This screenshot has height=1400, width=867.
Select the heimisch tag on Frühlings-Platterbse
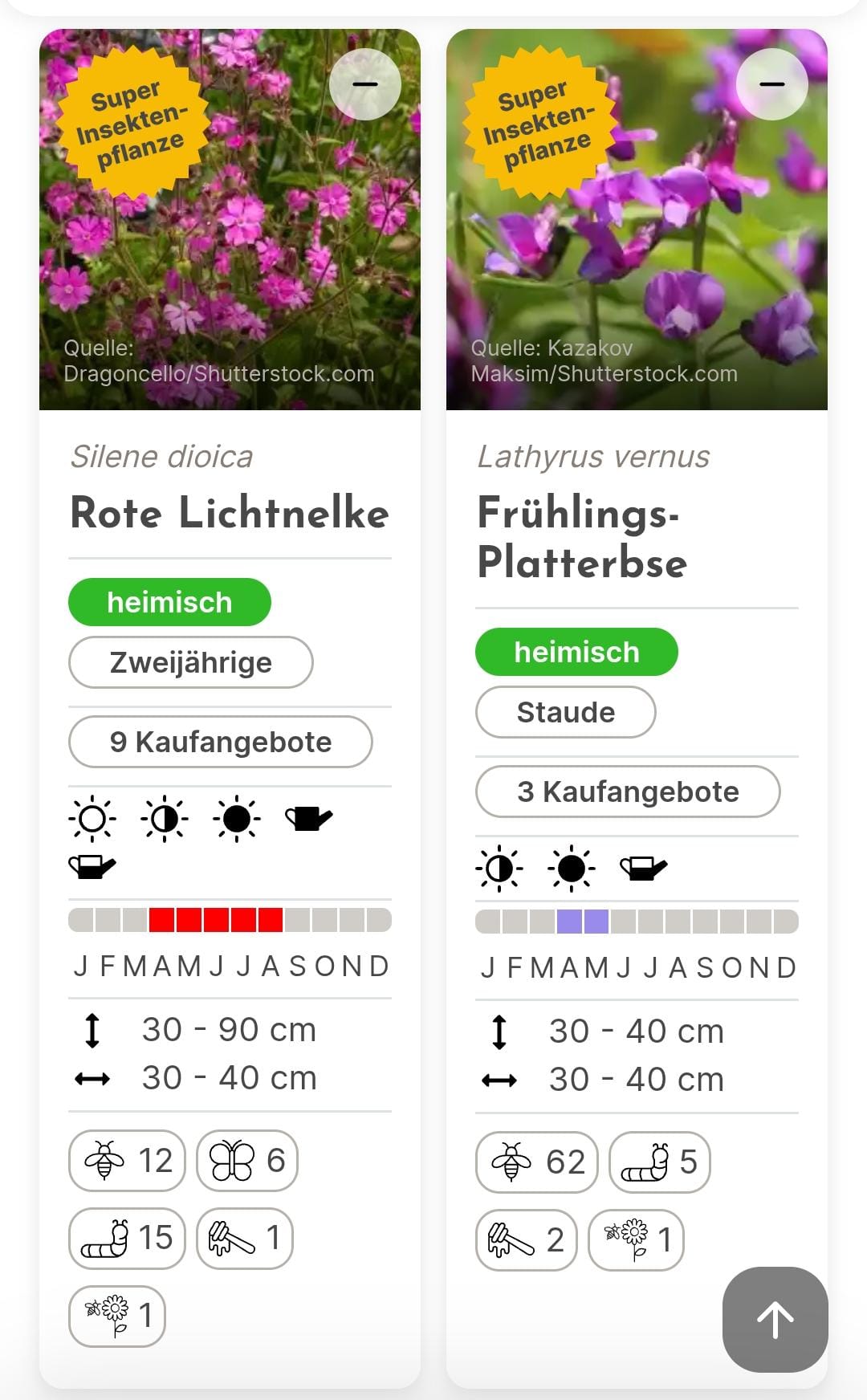(576, 652)
